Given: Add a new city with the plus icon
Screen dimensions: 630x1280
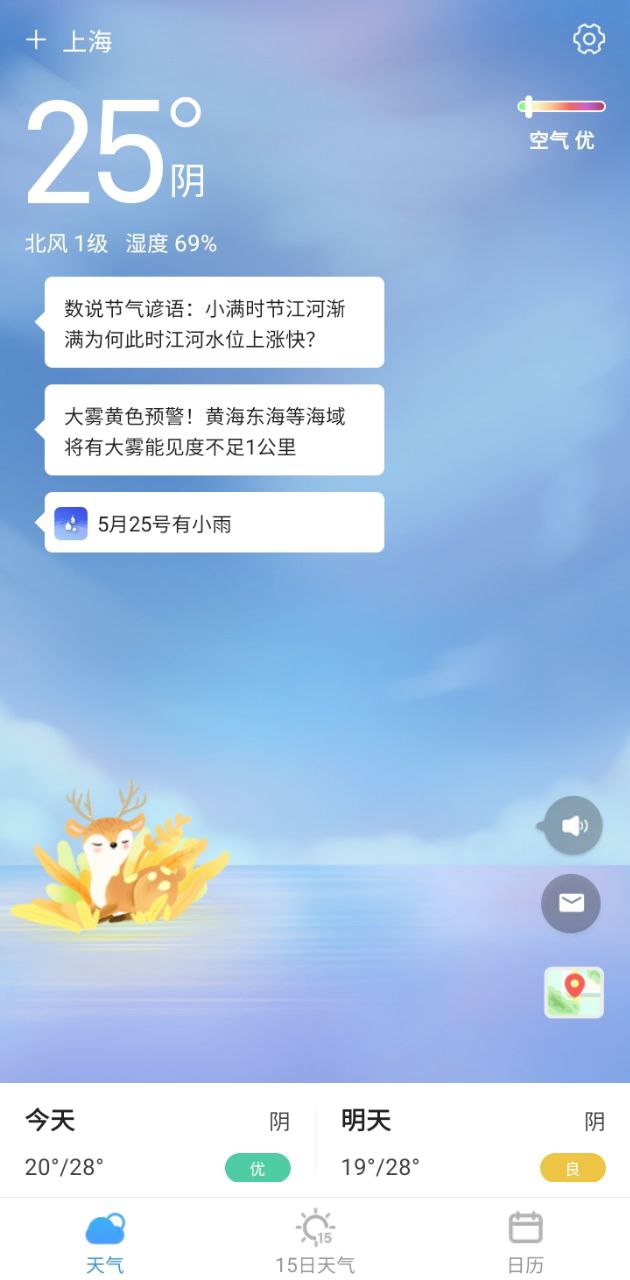Looking at the screenshot, I should pyautogui.click(x=36, y=40).
